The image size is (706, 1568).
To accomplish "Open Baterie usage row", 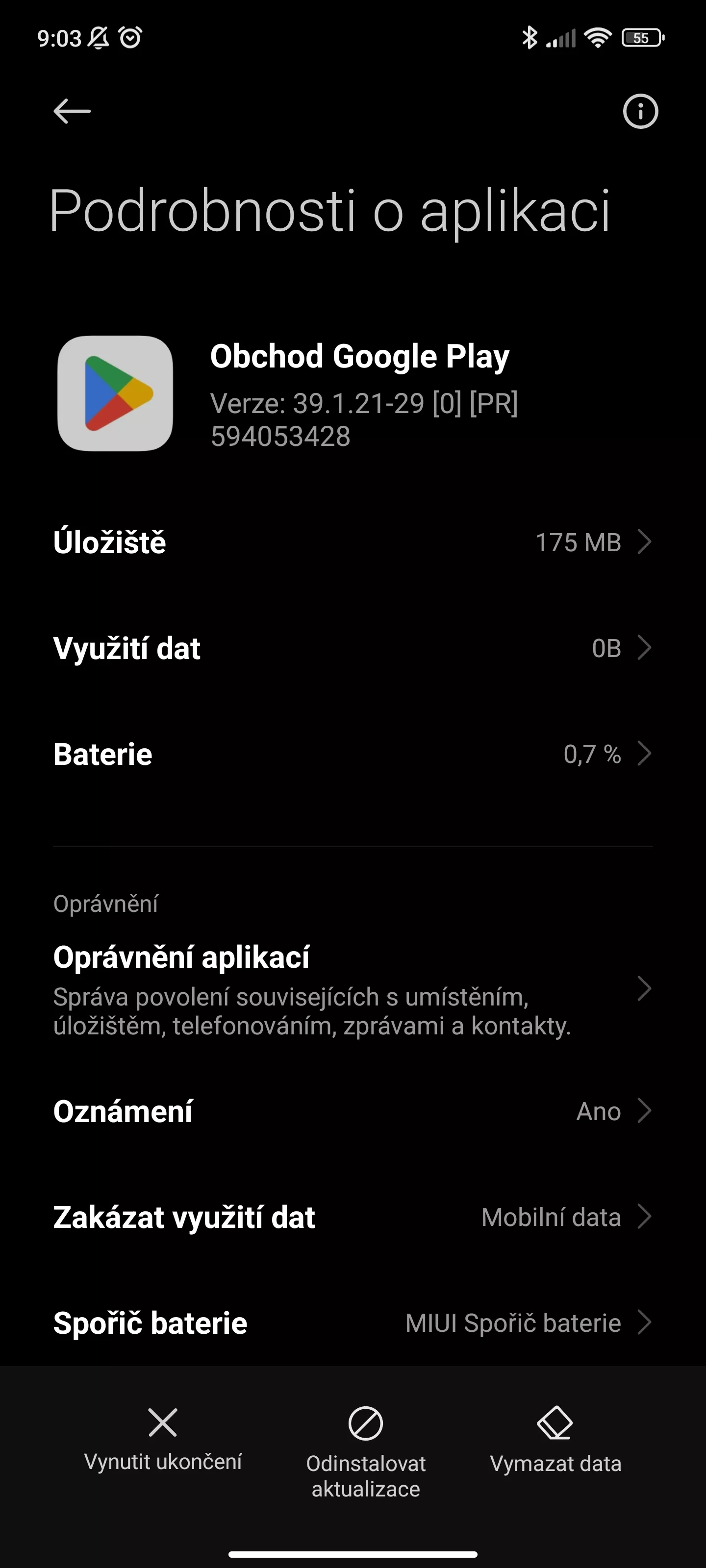I will (353, 754).
